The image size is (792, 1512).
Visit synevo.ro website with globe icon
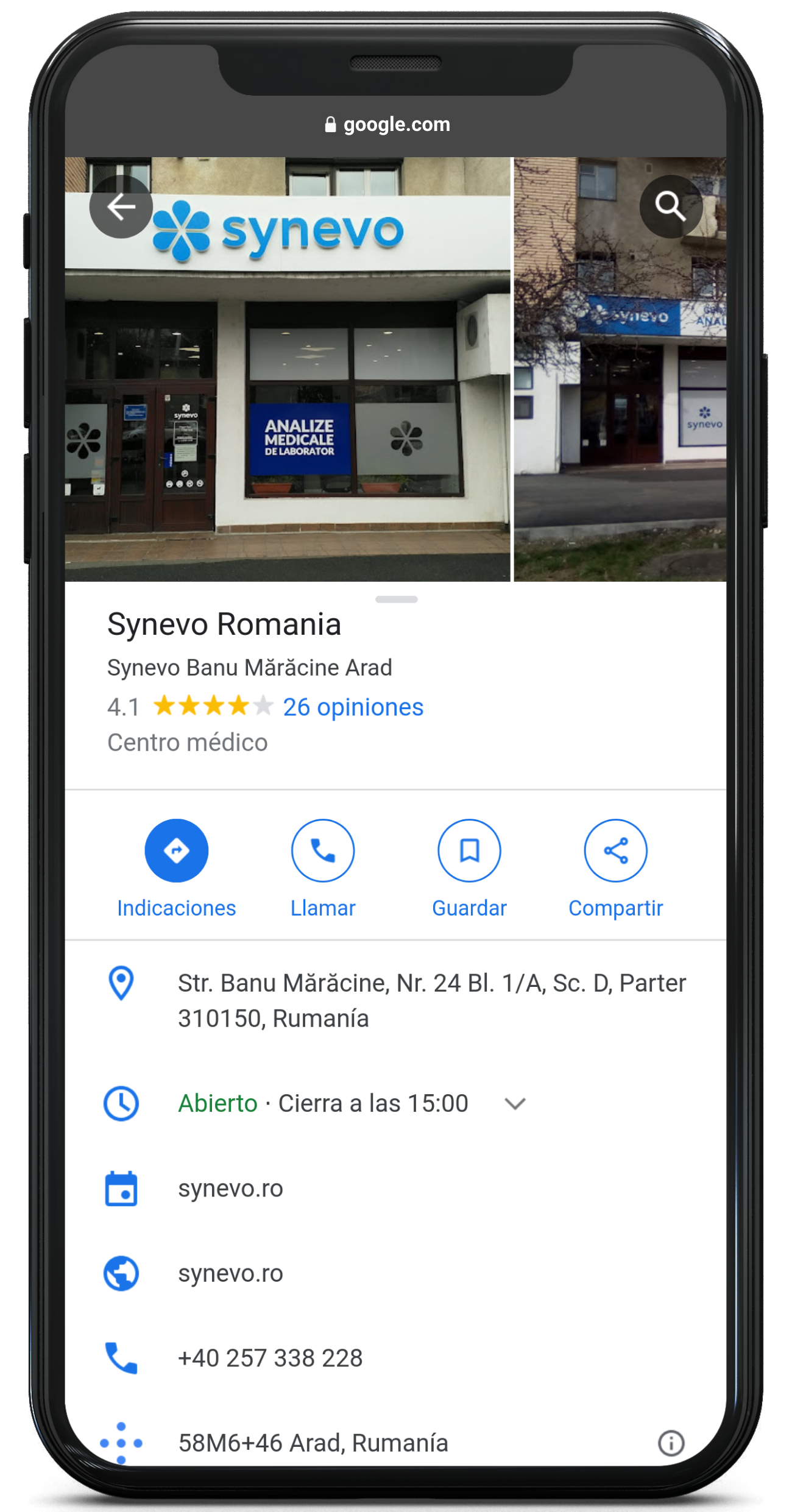[230, 1273]
